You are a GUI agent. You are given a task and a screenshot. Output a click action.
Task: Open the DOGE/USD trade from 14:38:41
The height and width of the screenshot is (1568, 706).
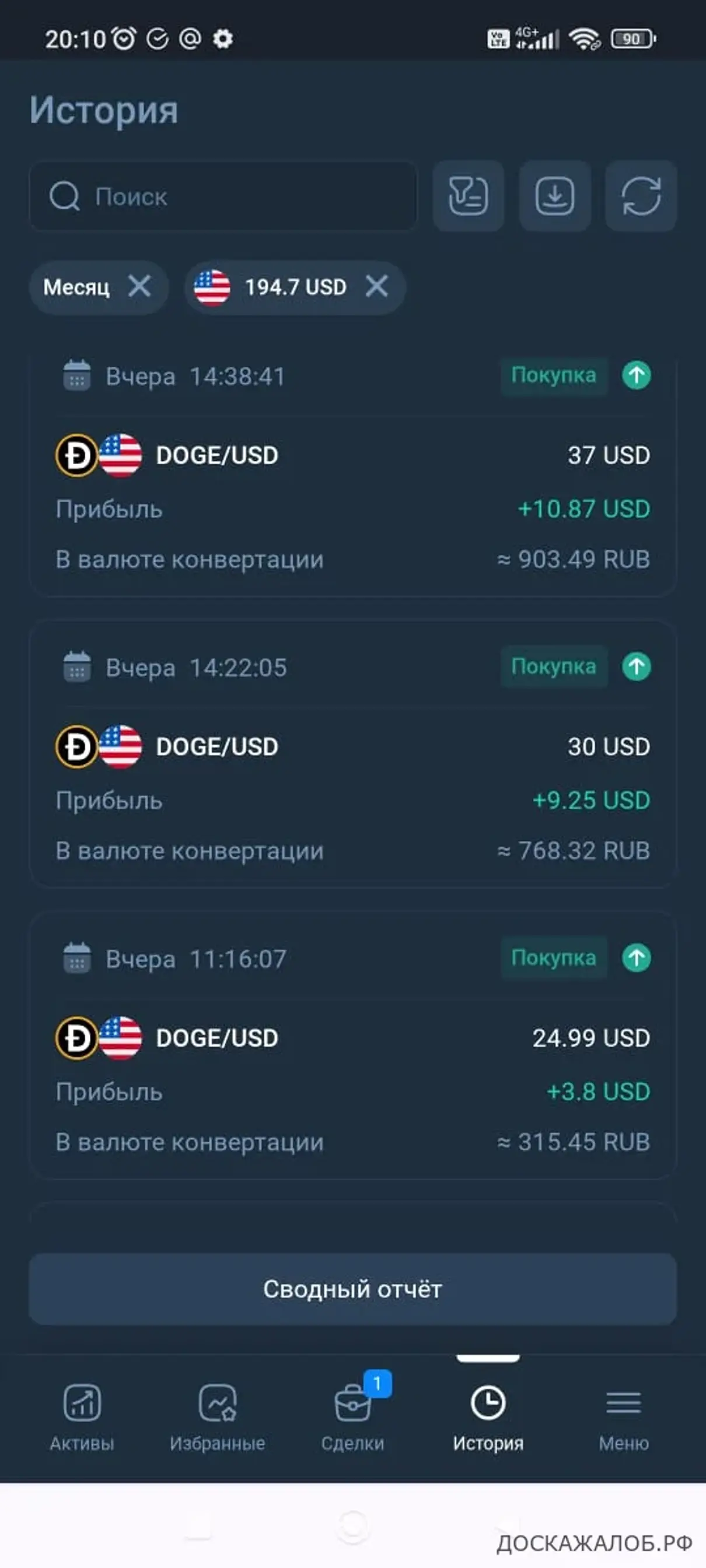pyautogui.click(x=352, y=475)
